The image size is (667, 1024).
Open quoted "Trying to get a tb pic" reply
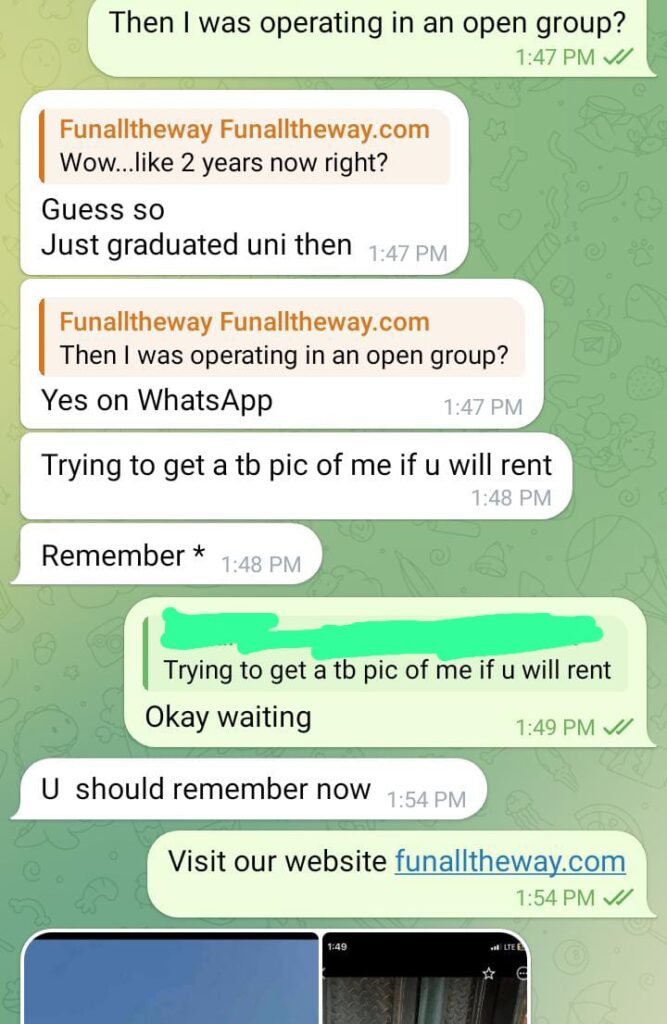point(386,654)
